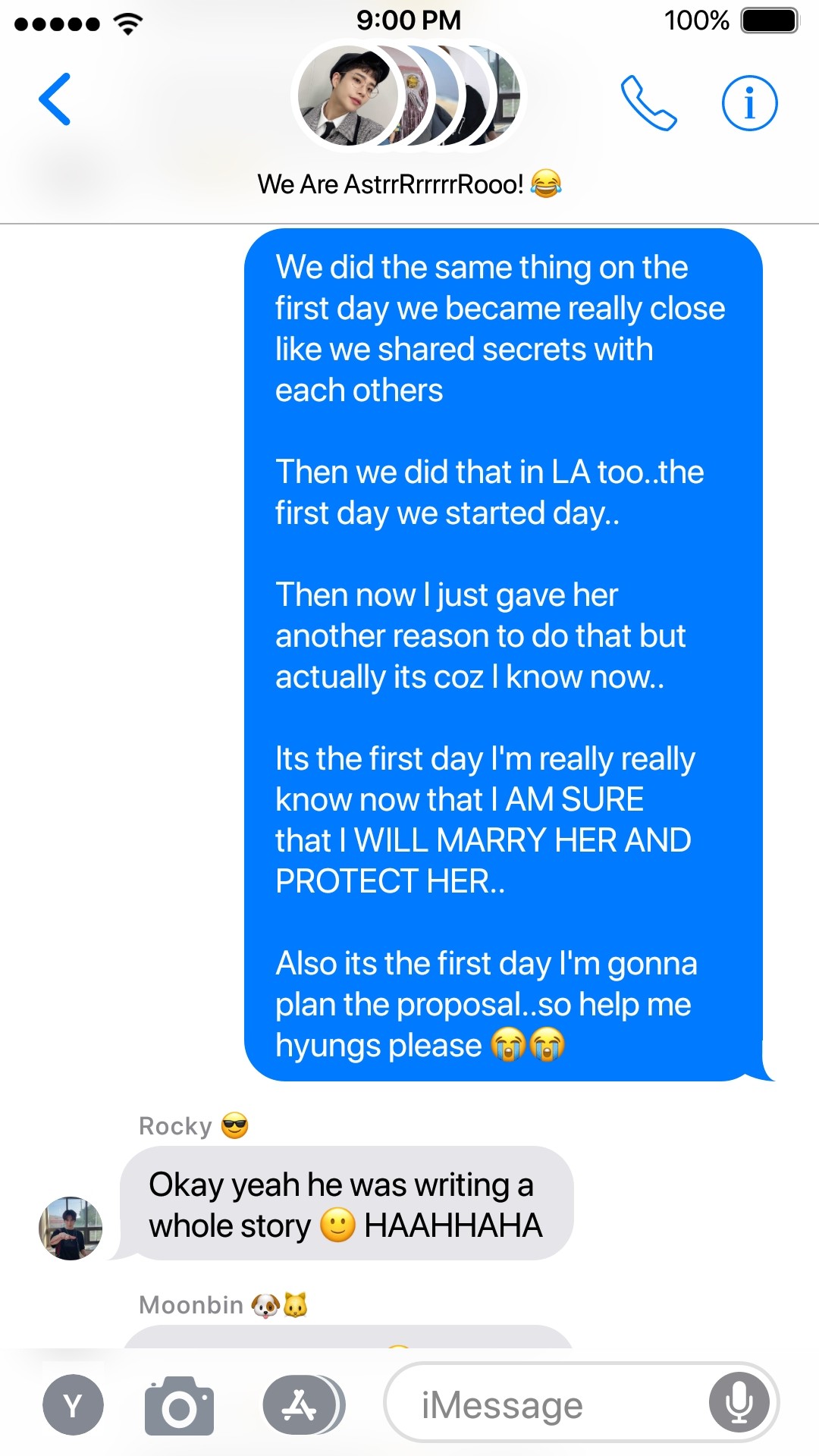
Task: Open the camera to attach photo
Action: [x=180, y=1405]
